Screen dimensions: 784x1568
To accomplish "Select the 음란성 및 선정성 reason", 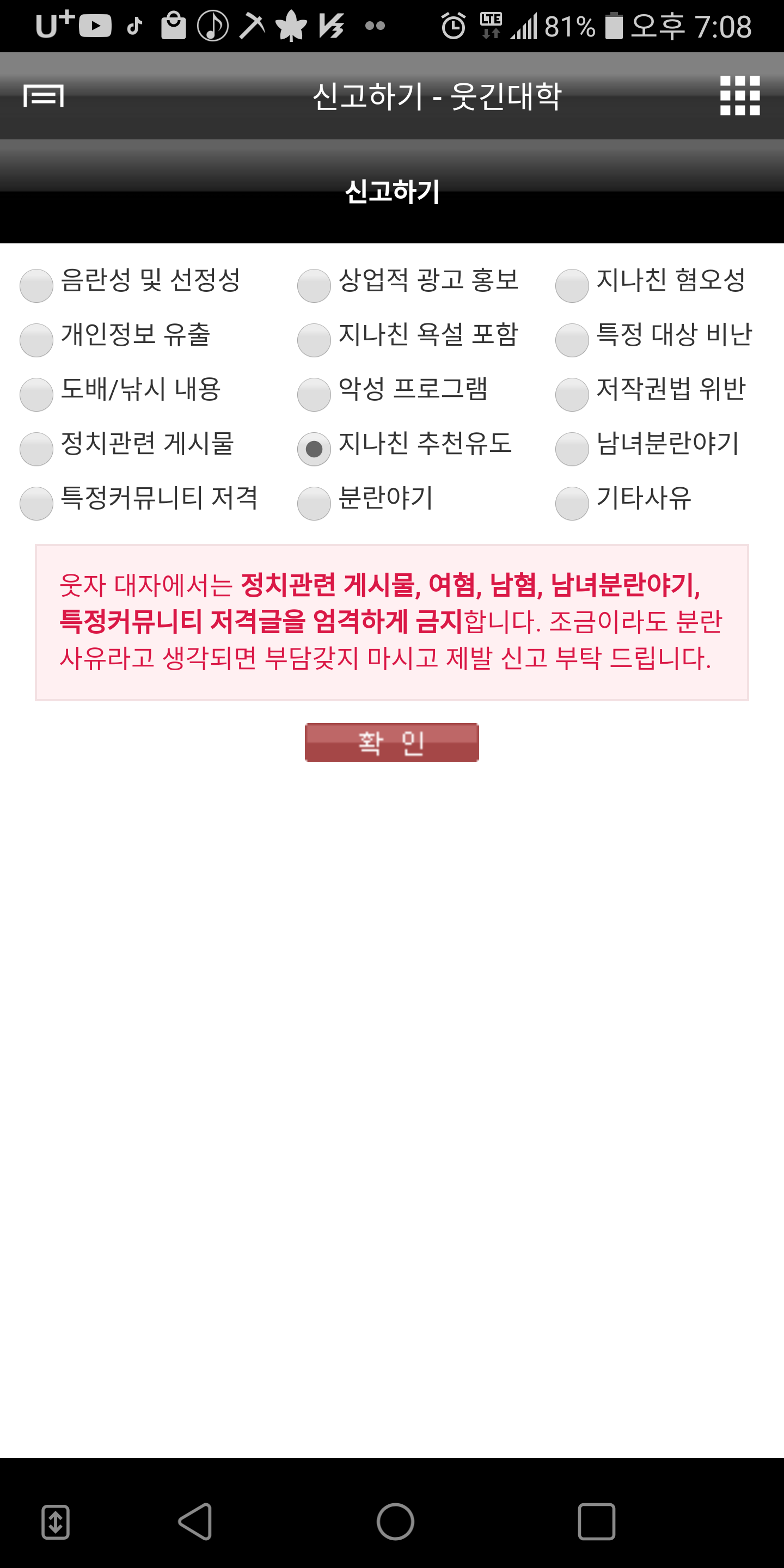I will pos(36,285).
